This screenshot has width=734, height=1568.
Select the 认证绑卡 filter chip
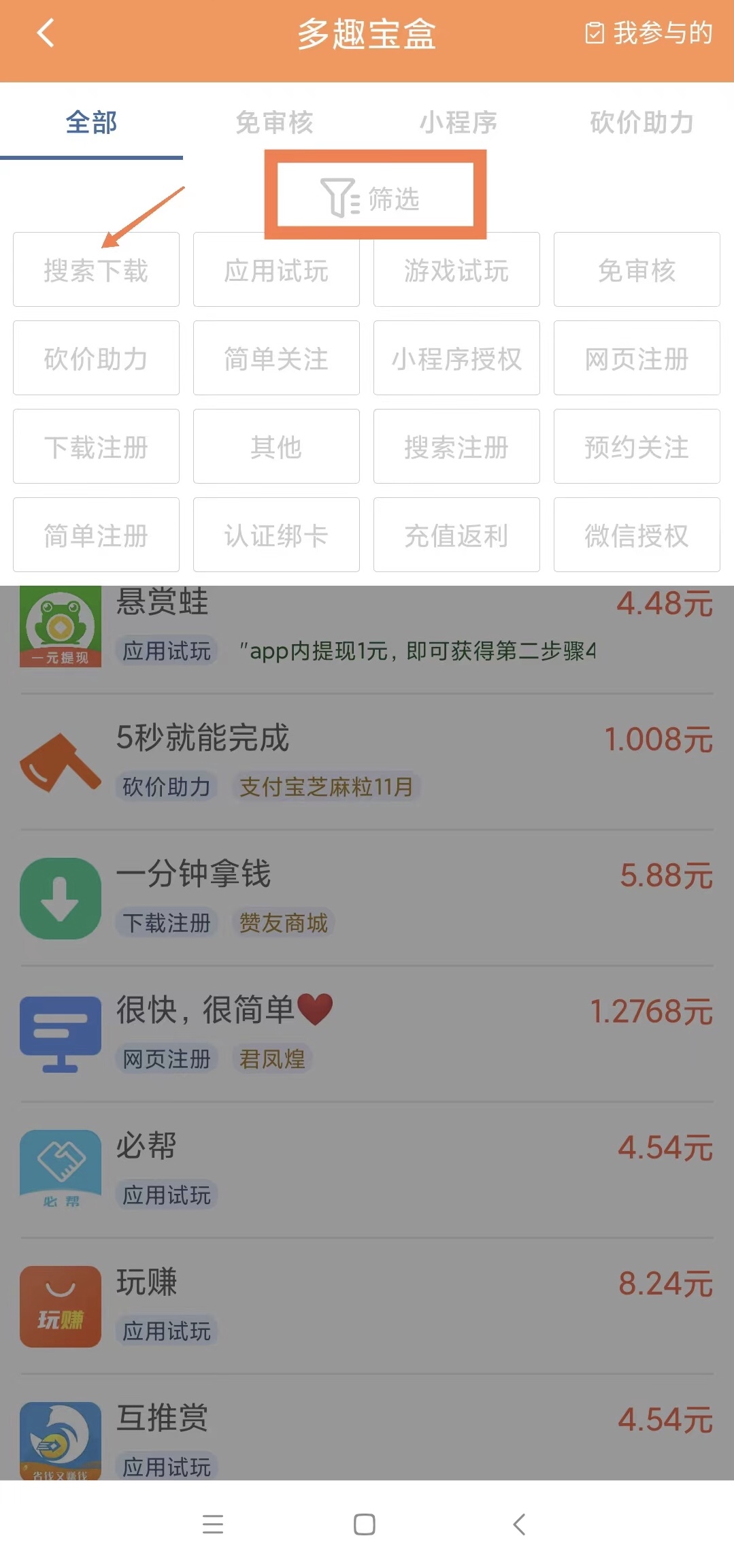[x=276, y=535]
